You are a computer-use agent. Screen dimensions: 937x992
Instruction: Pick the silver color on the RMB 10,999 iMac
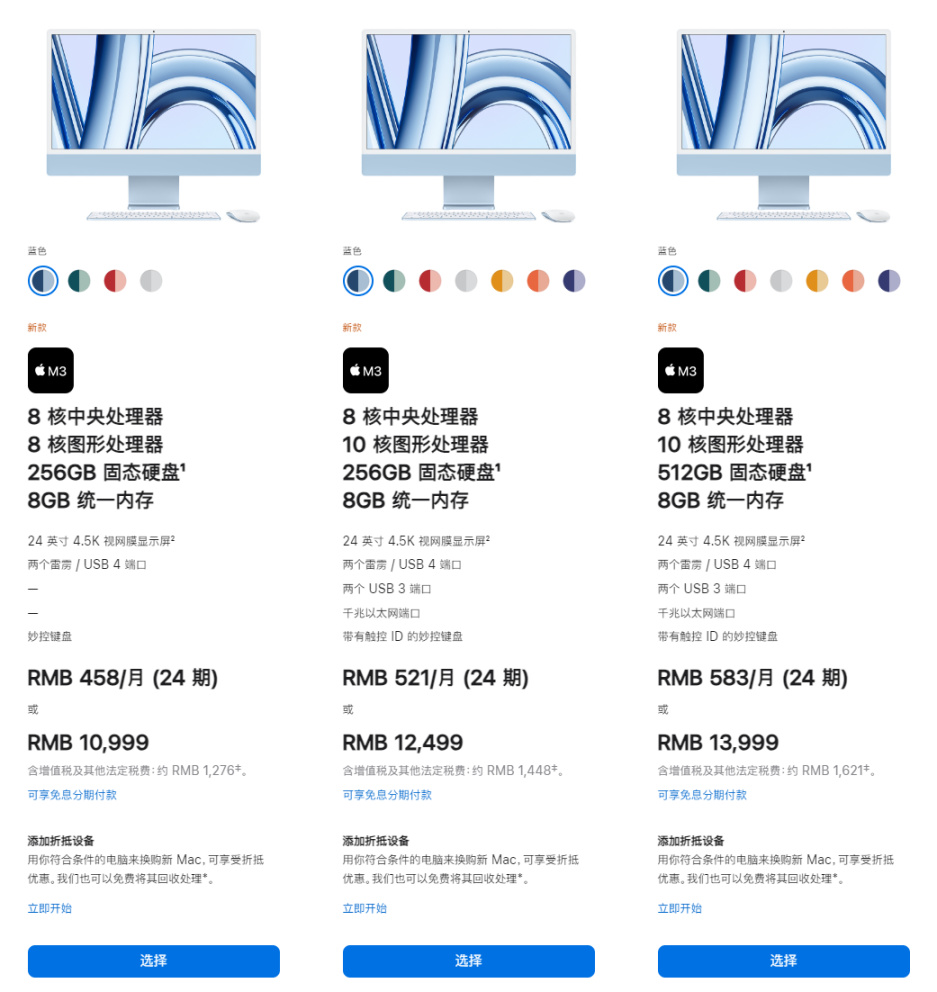tap(151, 281)
